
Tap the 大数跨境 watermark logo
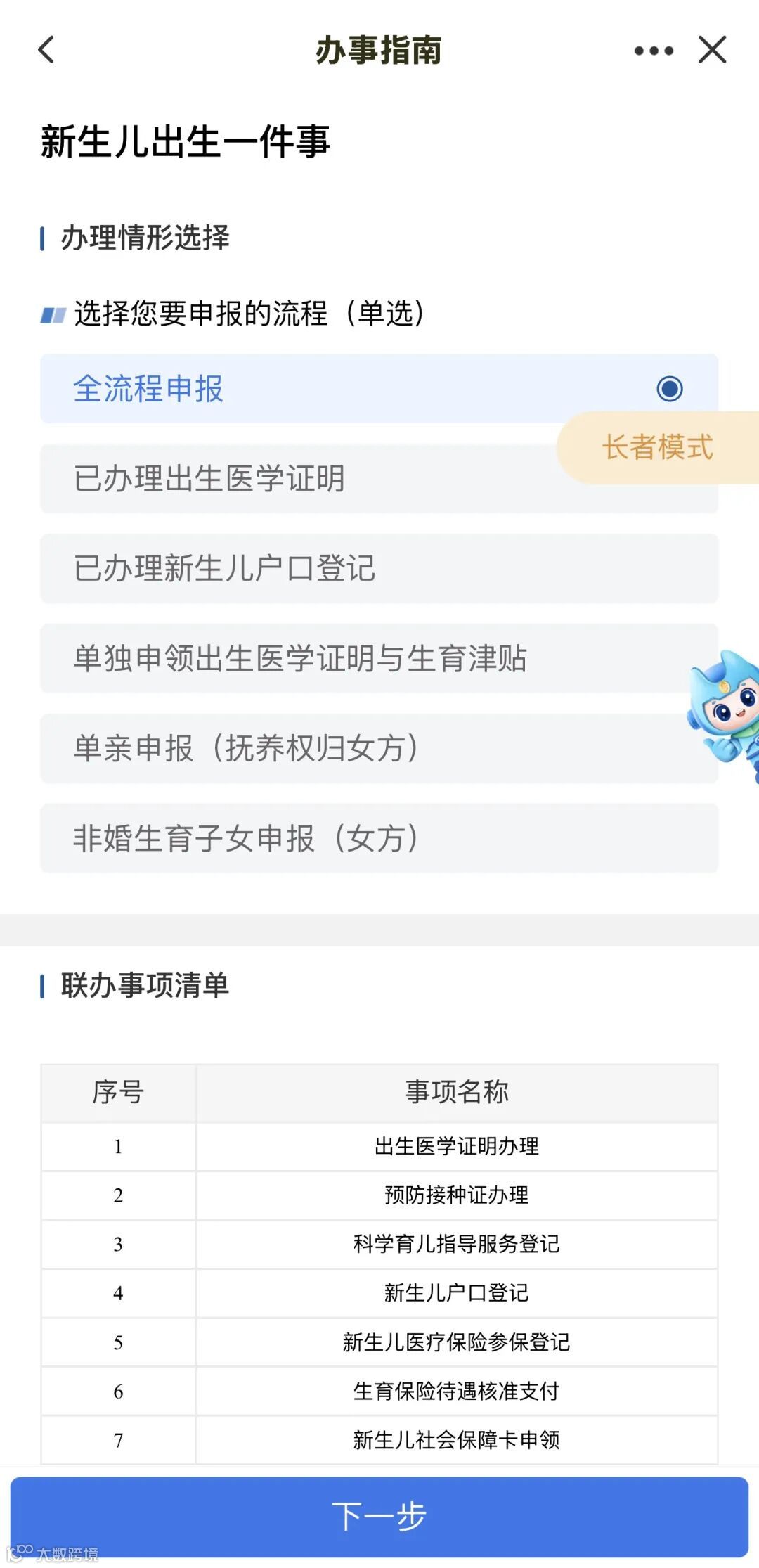click(x=53, y=1553)
